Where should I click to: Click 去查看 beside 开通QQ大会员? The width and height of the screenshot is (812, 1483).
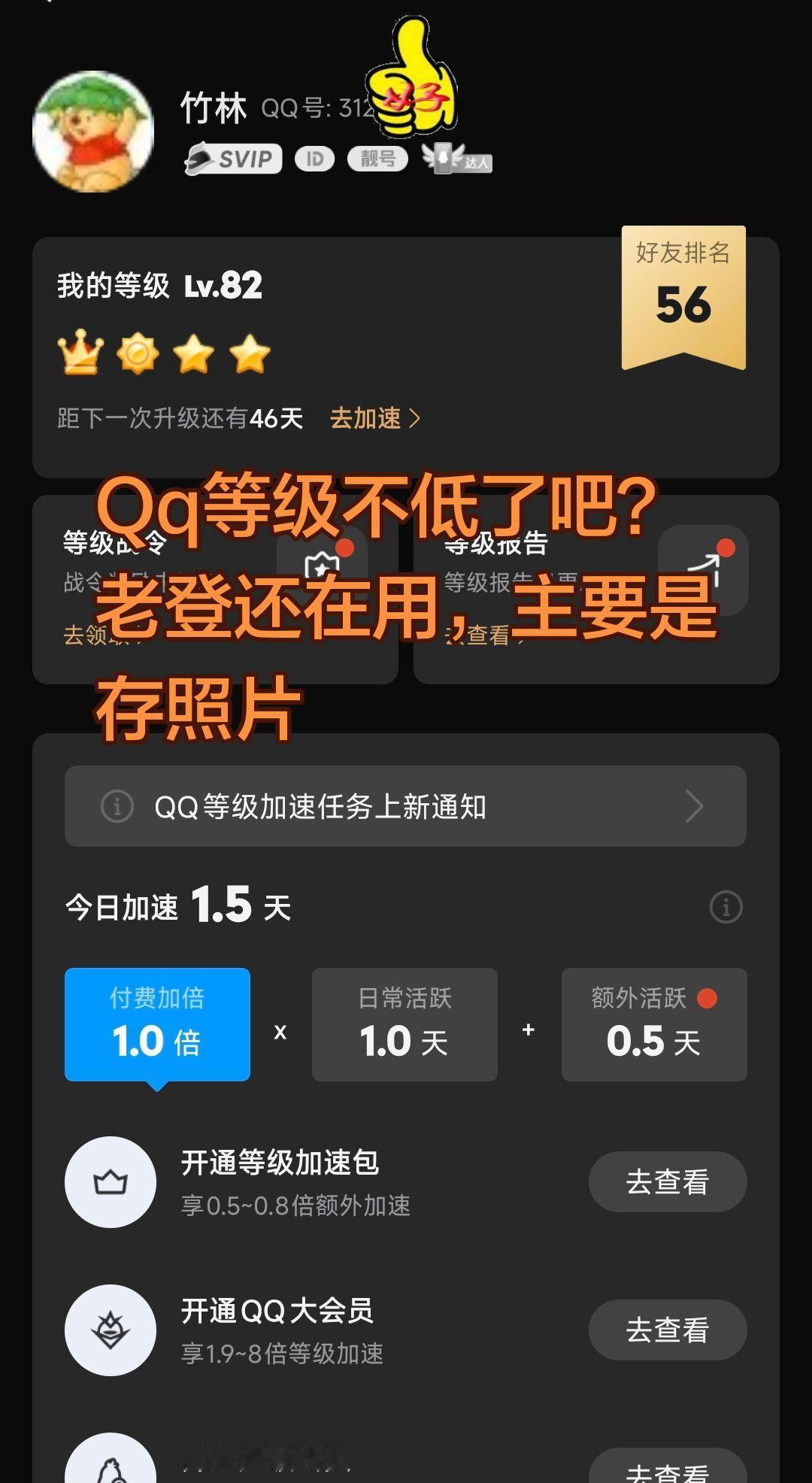(668, 1328)
